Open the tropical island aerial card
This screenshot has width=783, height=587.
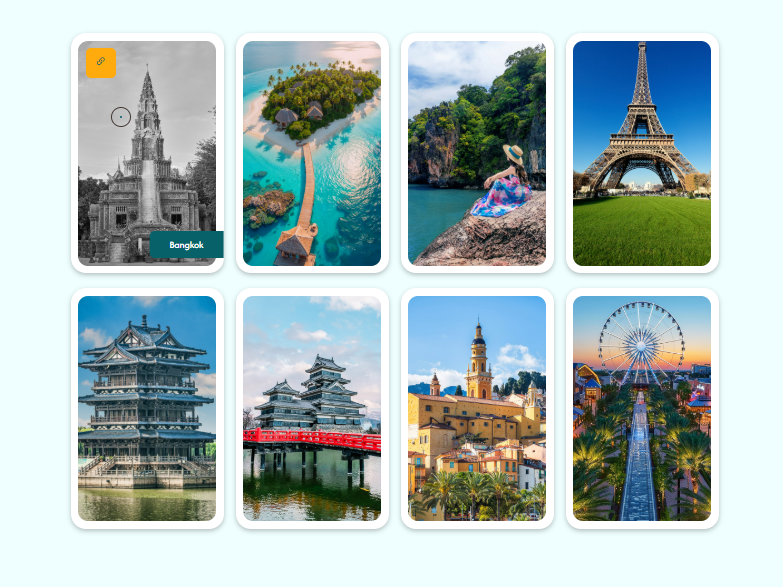312,153
